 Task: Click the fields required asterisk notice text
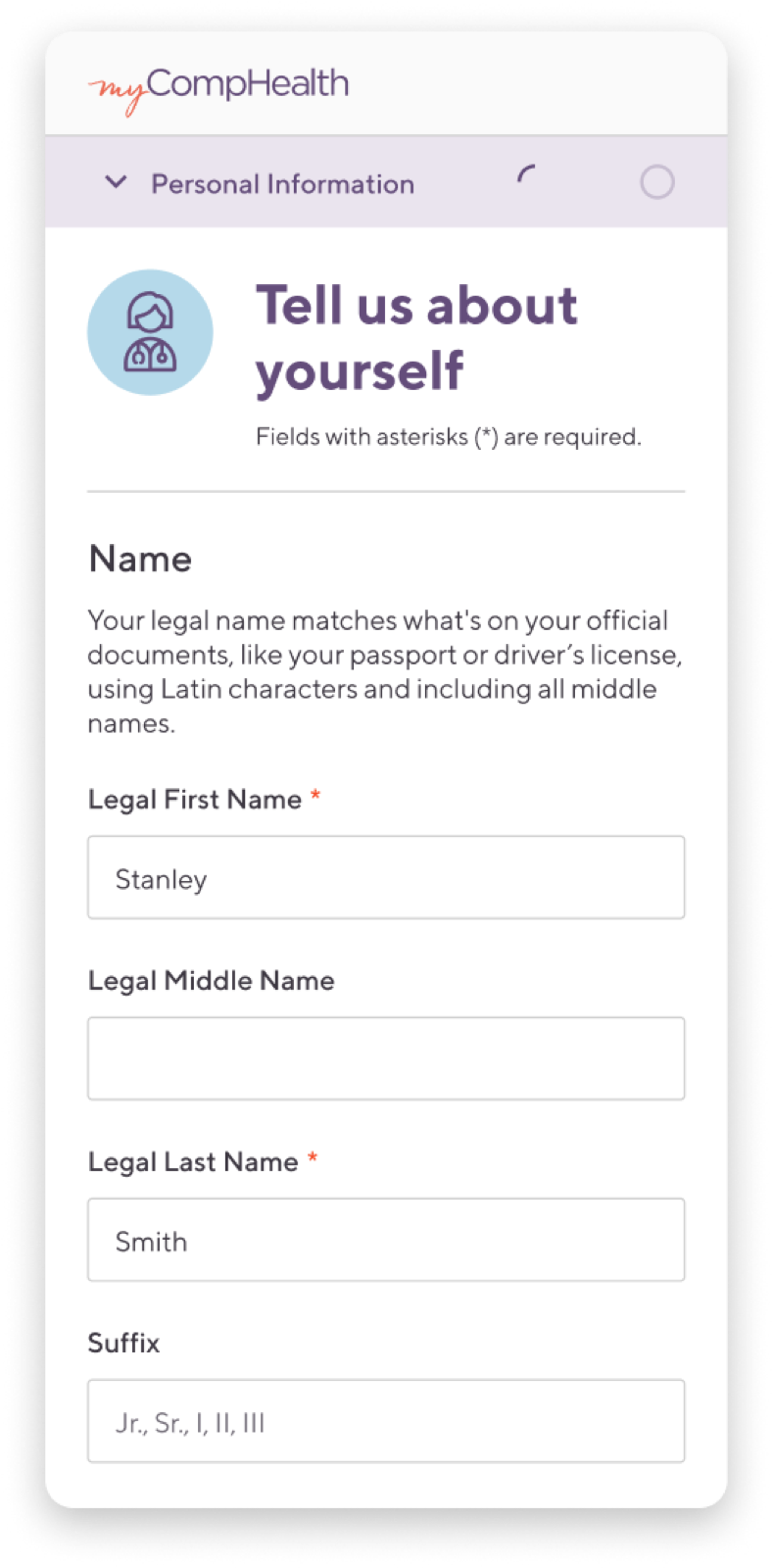click(x=449, y=436)
